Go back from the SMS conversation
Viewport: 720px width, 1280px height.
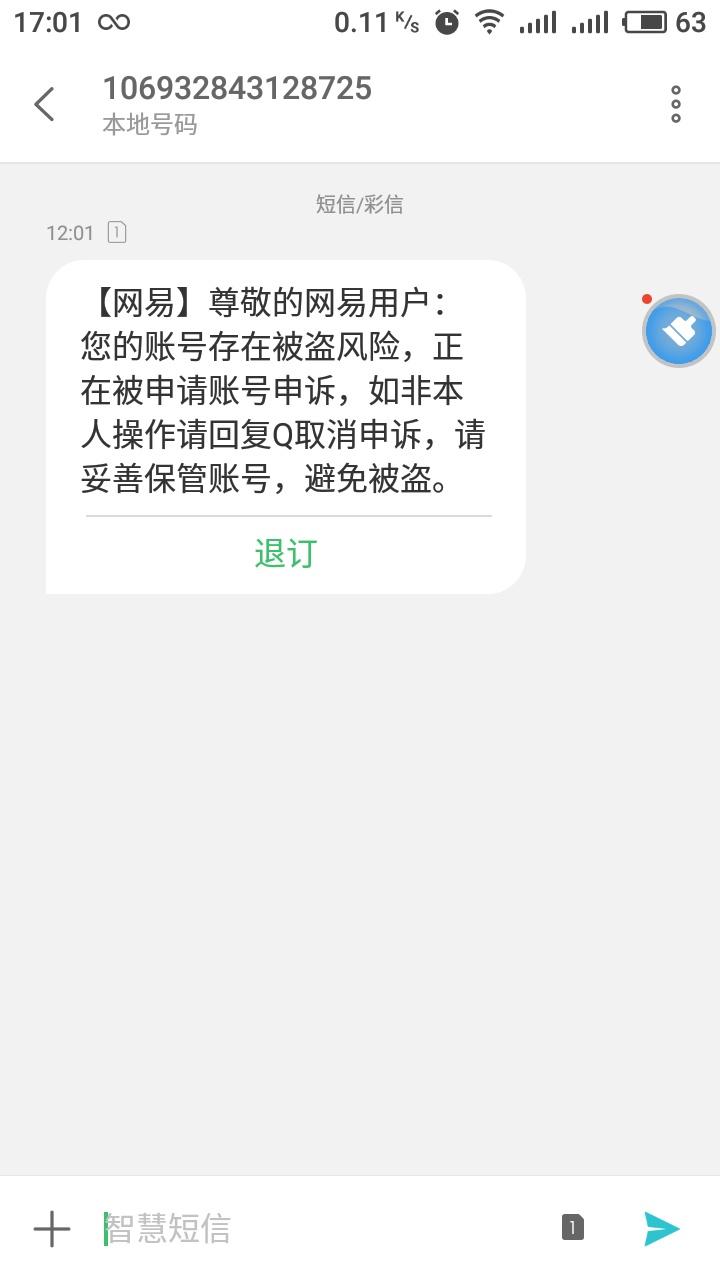point(44,104)
